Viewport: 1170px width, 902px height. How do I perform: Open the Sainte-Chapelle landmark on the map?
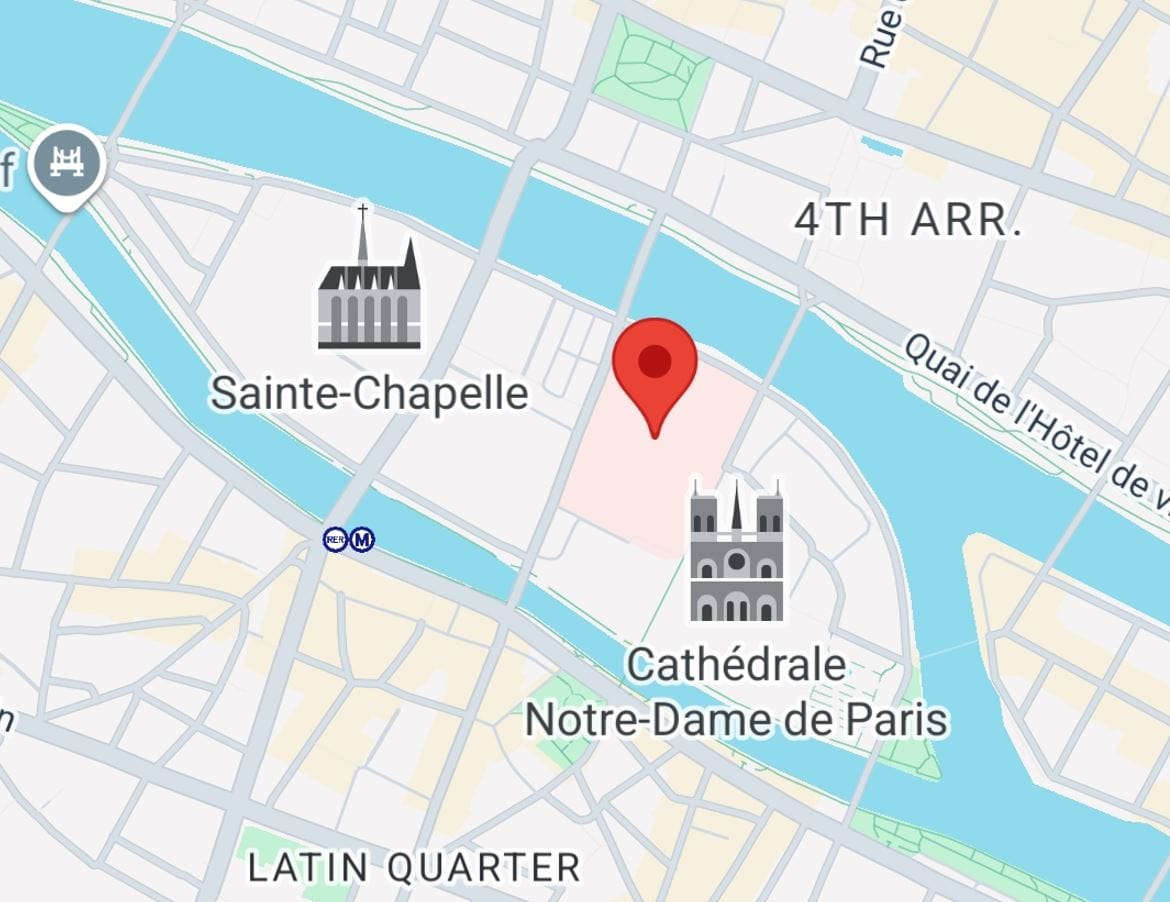(x=369, y=285)
